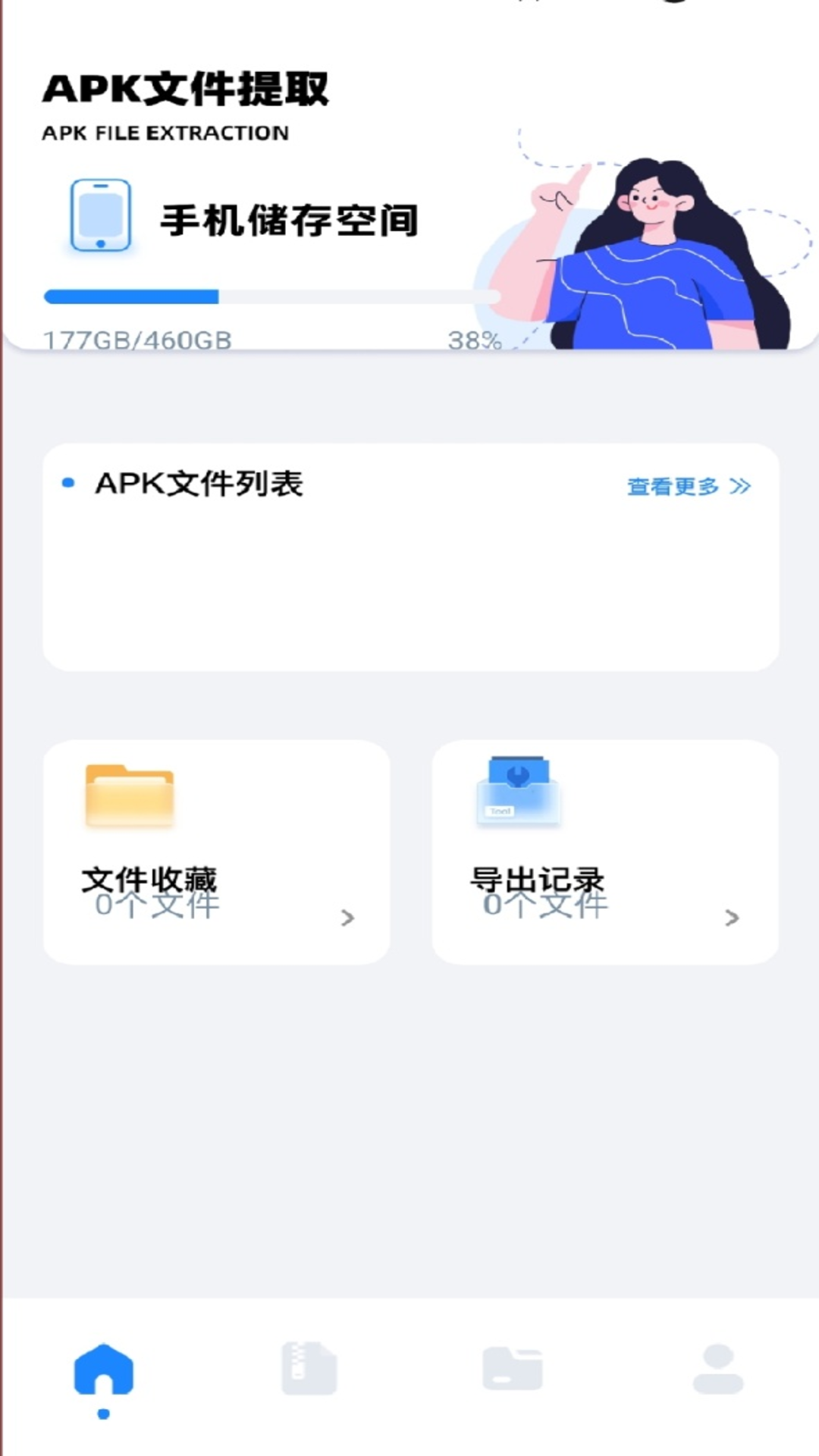Viewport: 819px width, 1456px height.
Task: Open the profile icon in bottom navigation
Action: click(x=716, y=1361)
